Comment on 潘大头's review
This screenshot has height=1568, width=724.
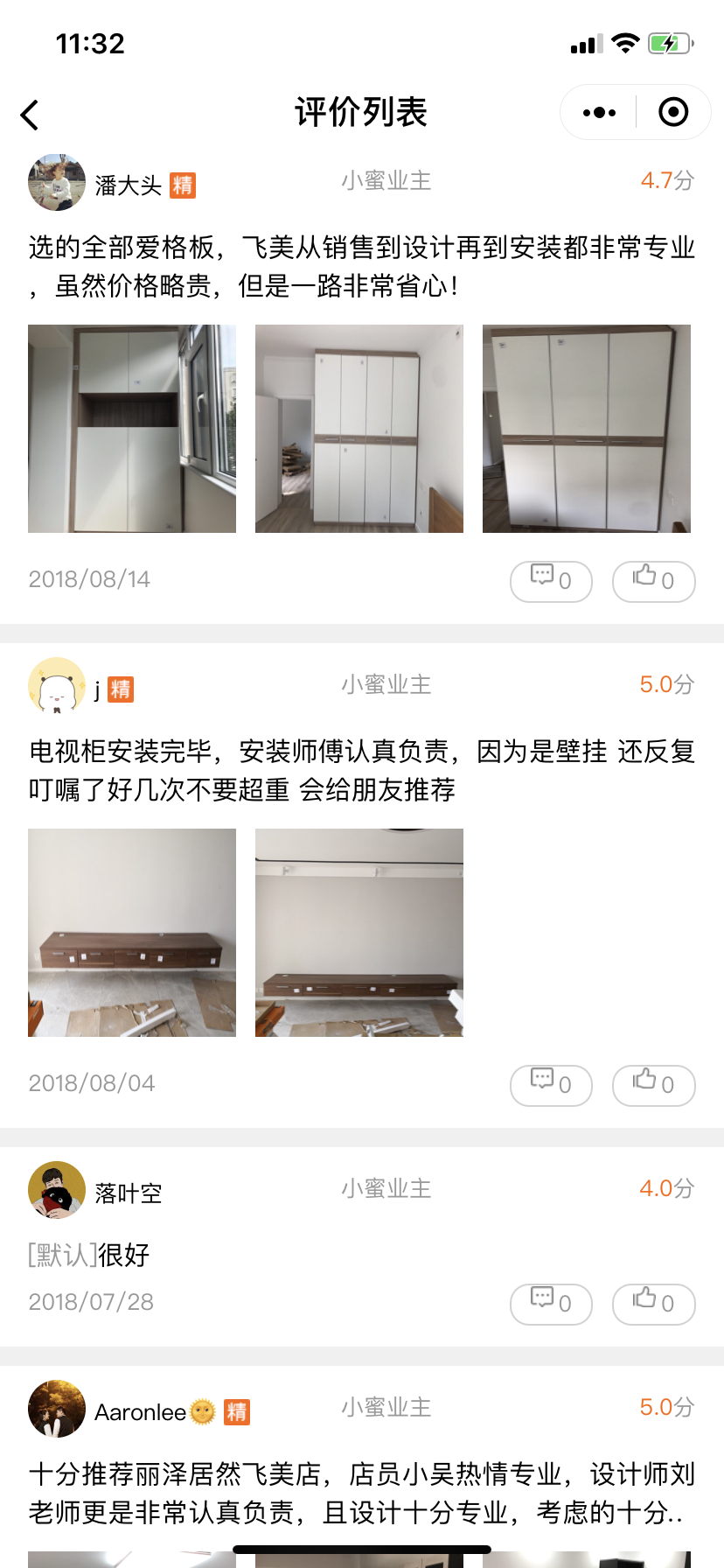click(x=551, y=581)
